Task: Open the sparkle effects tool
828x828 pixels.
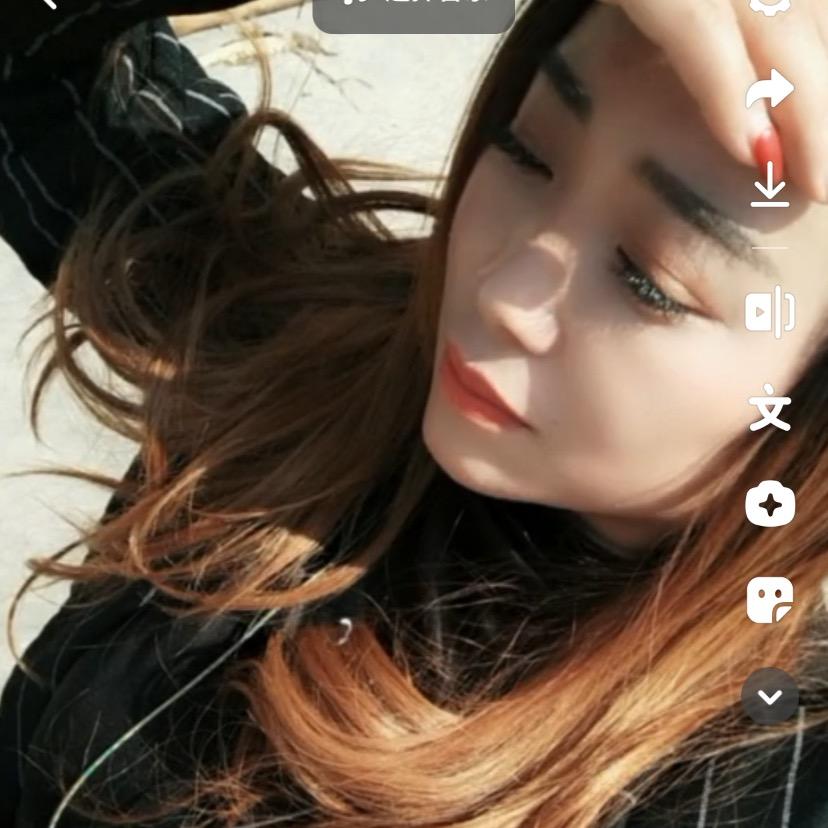Action: (x=769, y=504)
